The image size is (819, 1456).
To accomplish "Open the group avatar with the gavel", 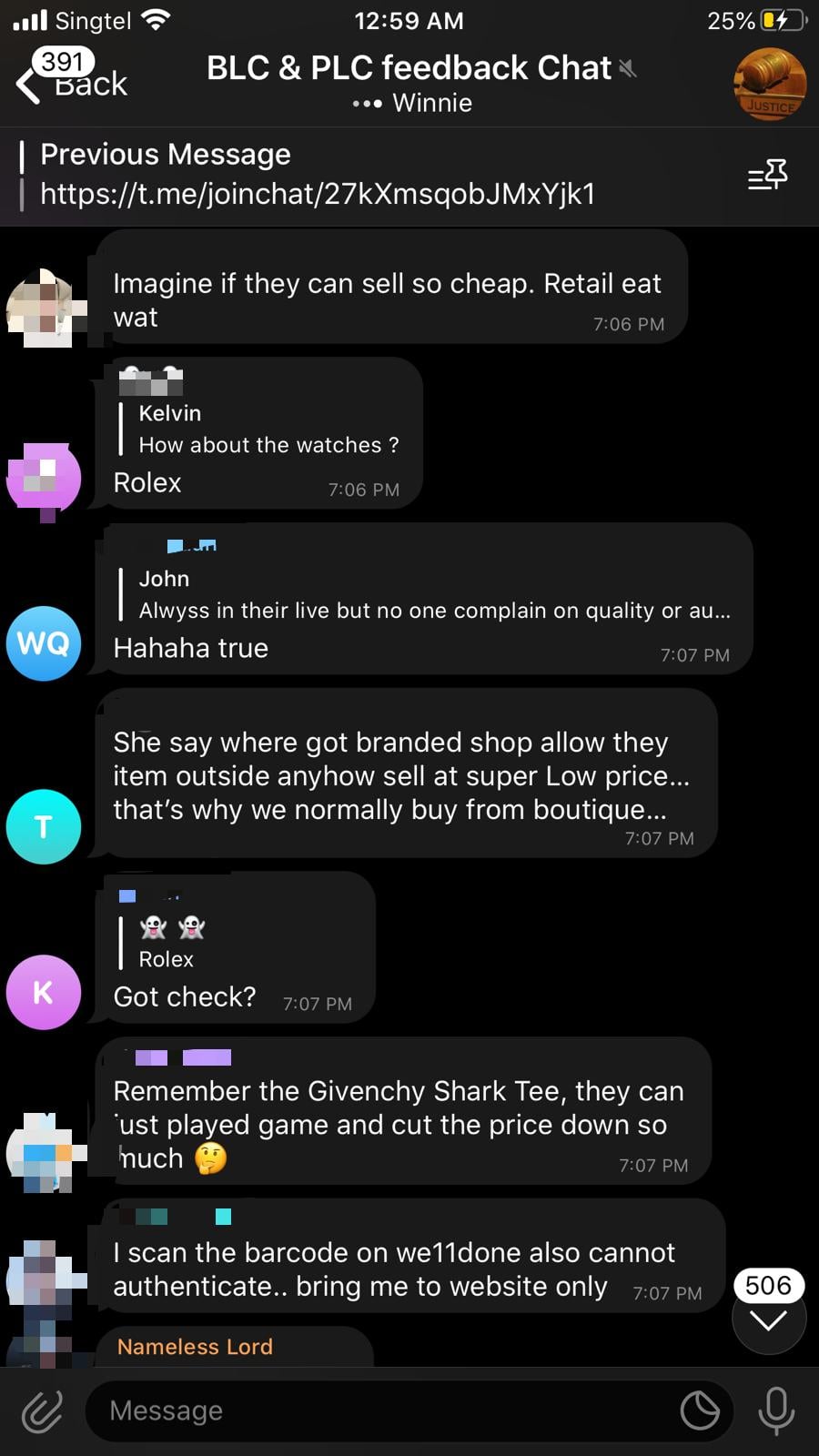I will coord(770,84).
